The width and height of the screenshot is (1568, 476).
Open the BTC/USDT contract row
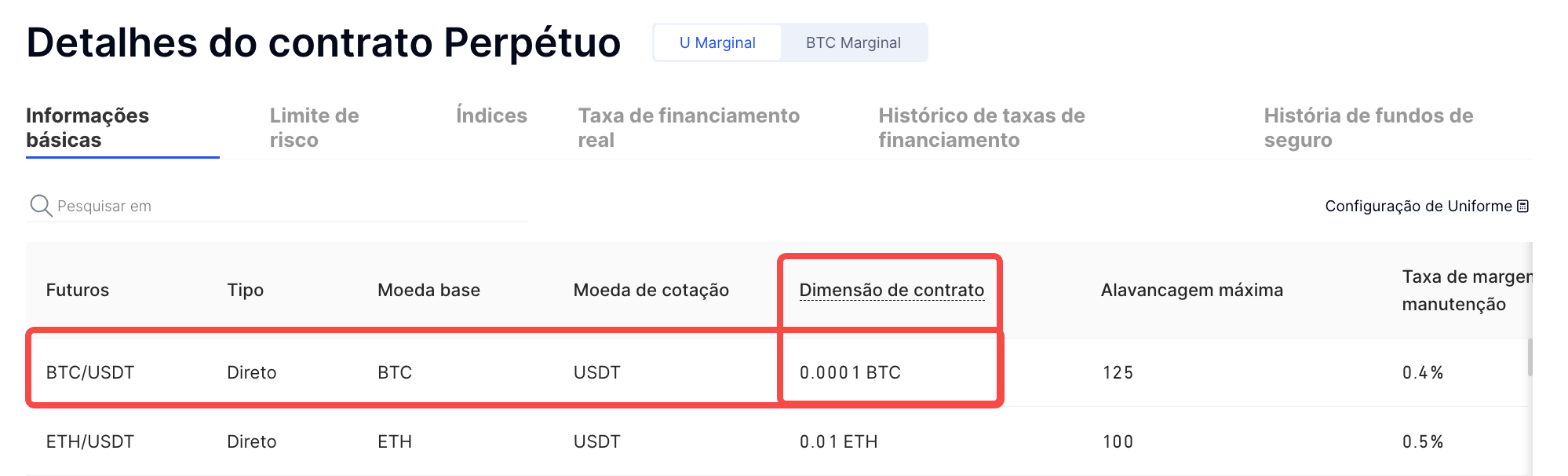point(90,372)
